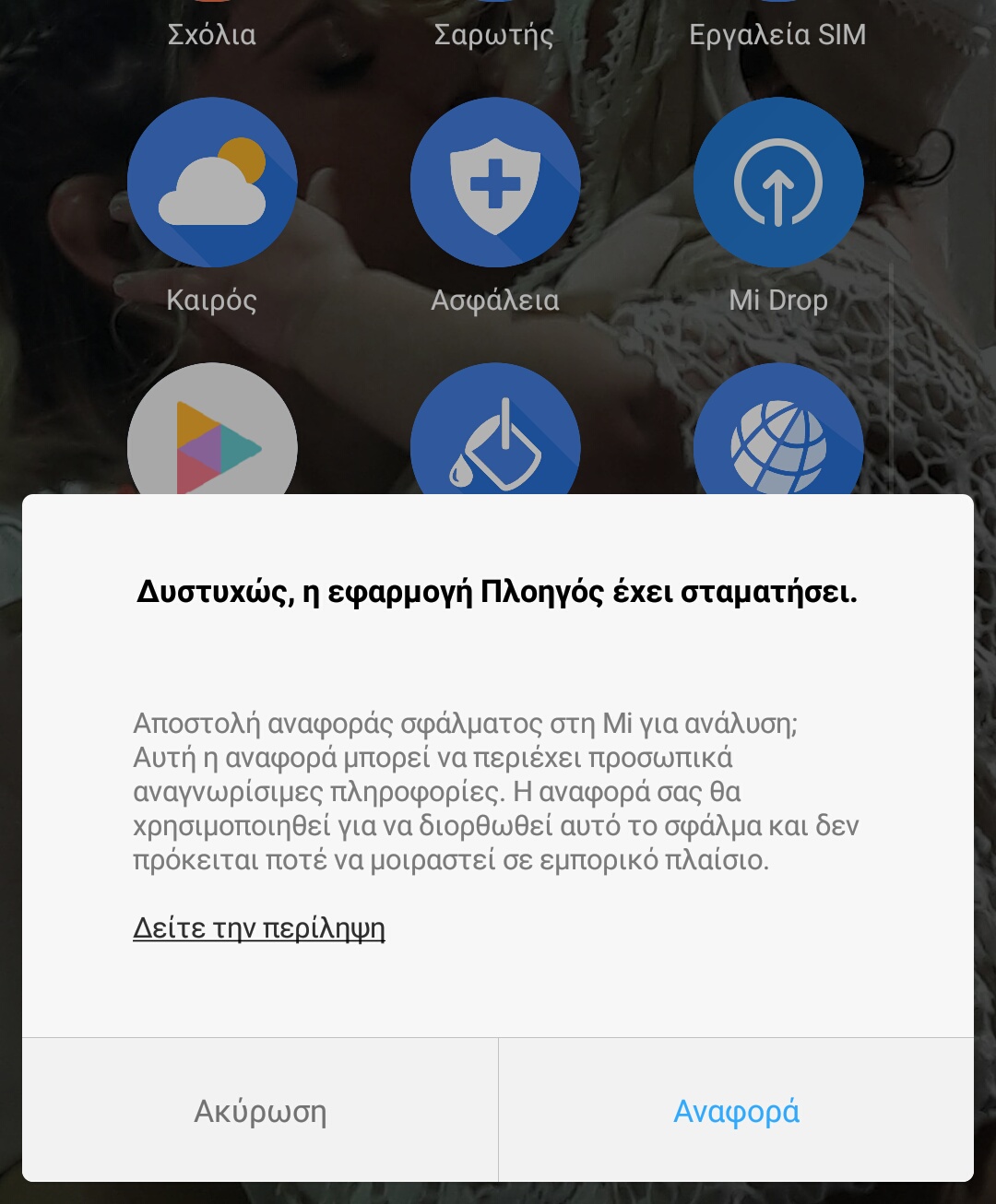Dismiss the dialog with Ακύρωση
This screenshot has height=1204, width=996.
click(x=260, y=1110)
